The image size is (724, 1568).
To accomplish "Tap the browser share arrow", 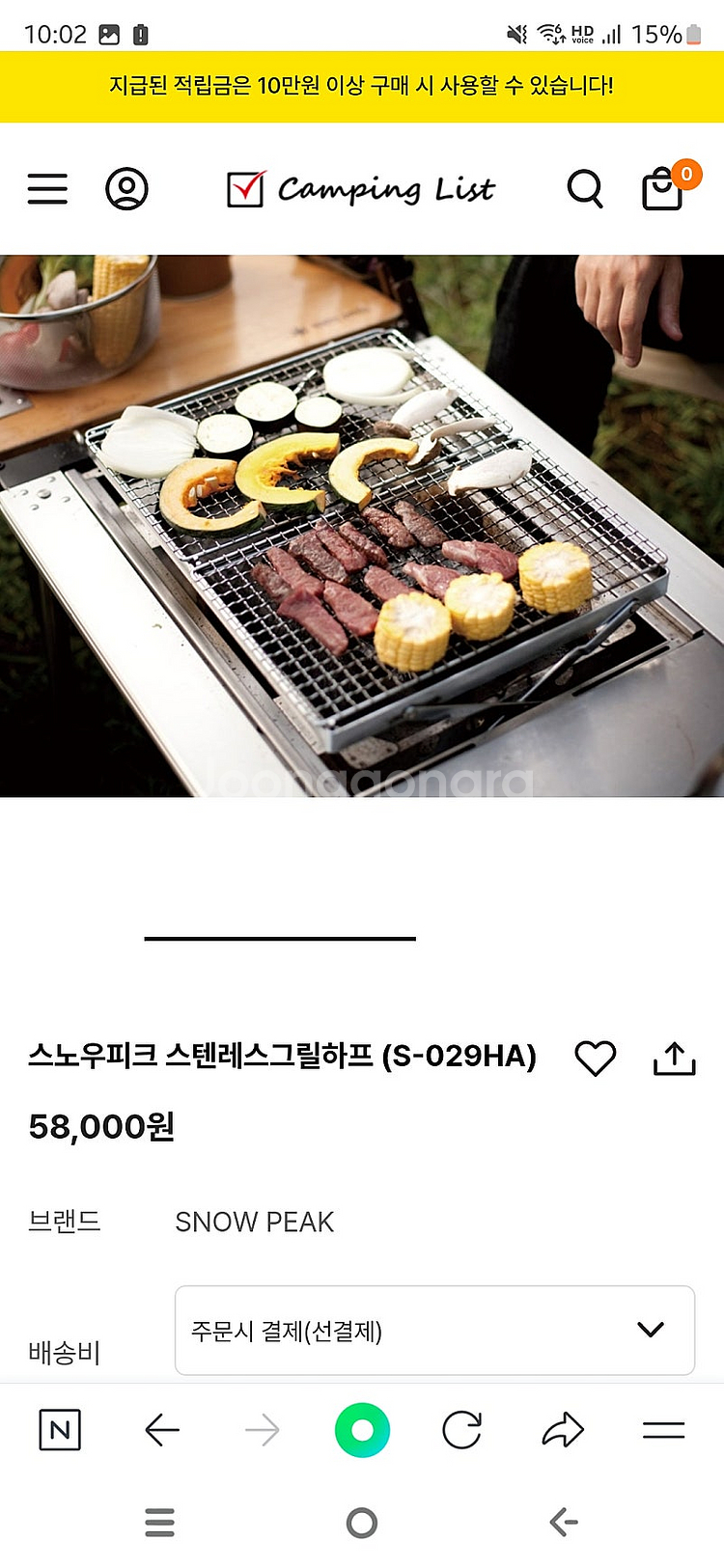I will (563, 1430).
